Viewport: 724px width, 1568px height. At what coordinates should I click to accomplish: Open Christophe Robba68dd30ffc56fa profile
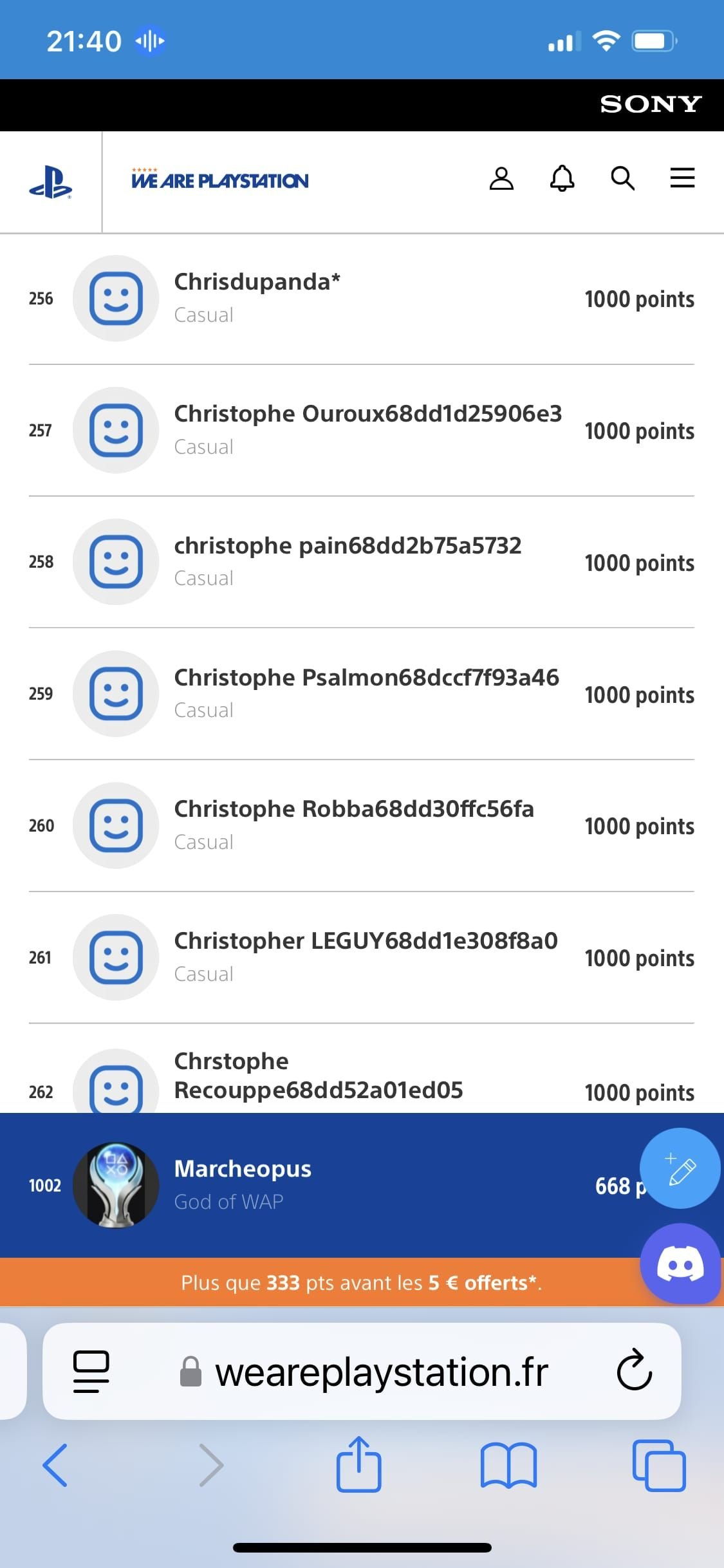coord(354,825)
